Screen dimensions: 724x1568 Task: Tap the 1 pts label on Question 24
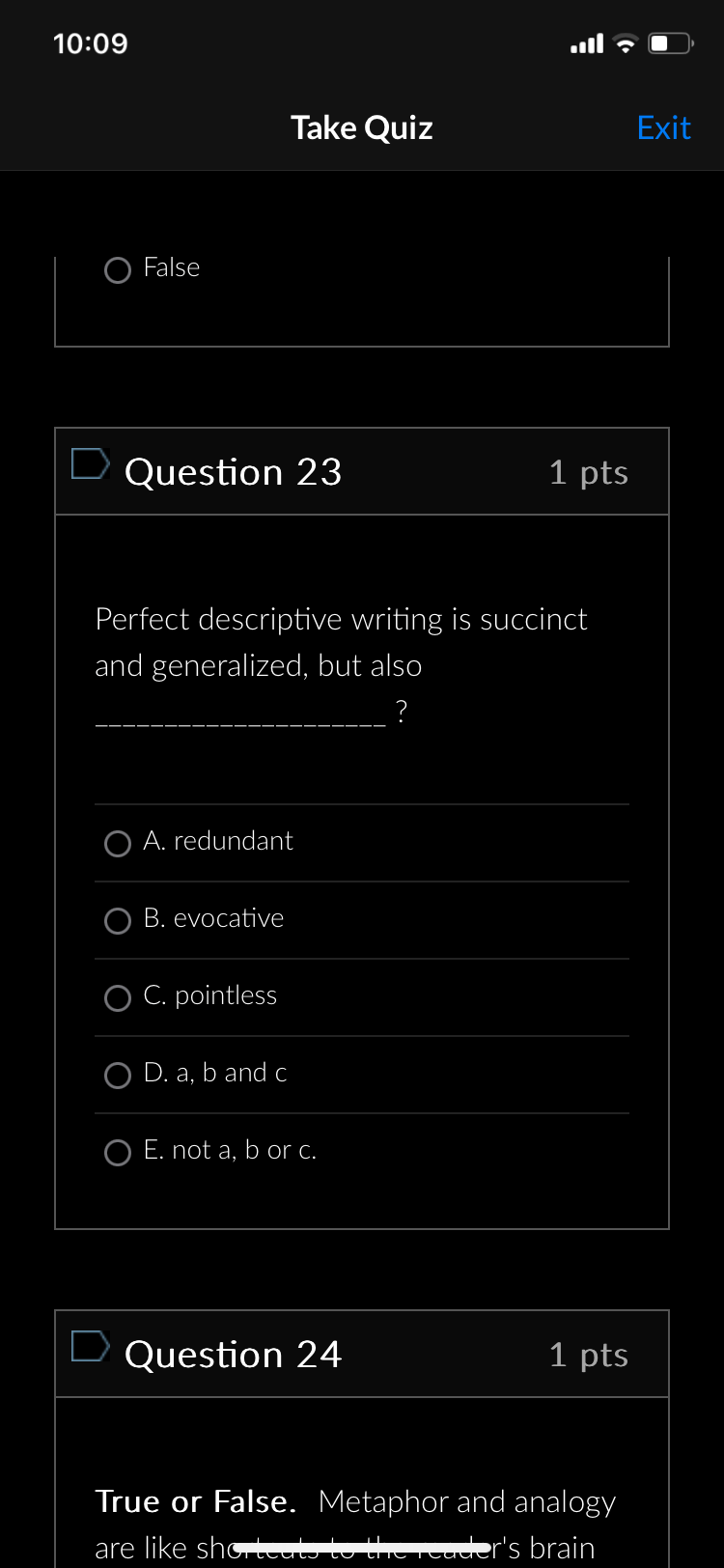[588, 1354]
